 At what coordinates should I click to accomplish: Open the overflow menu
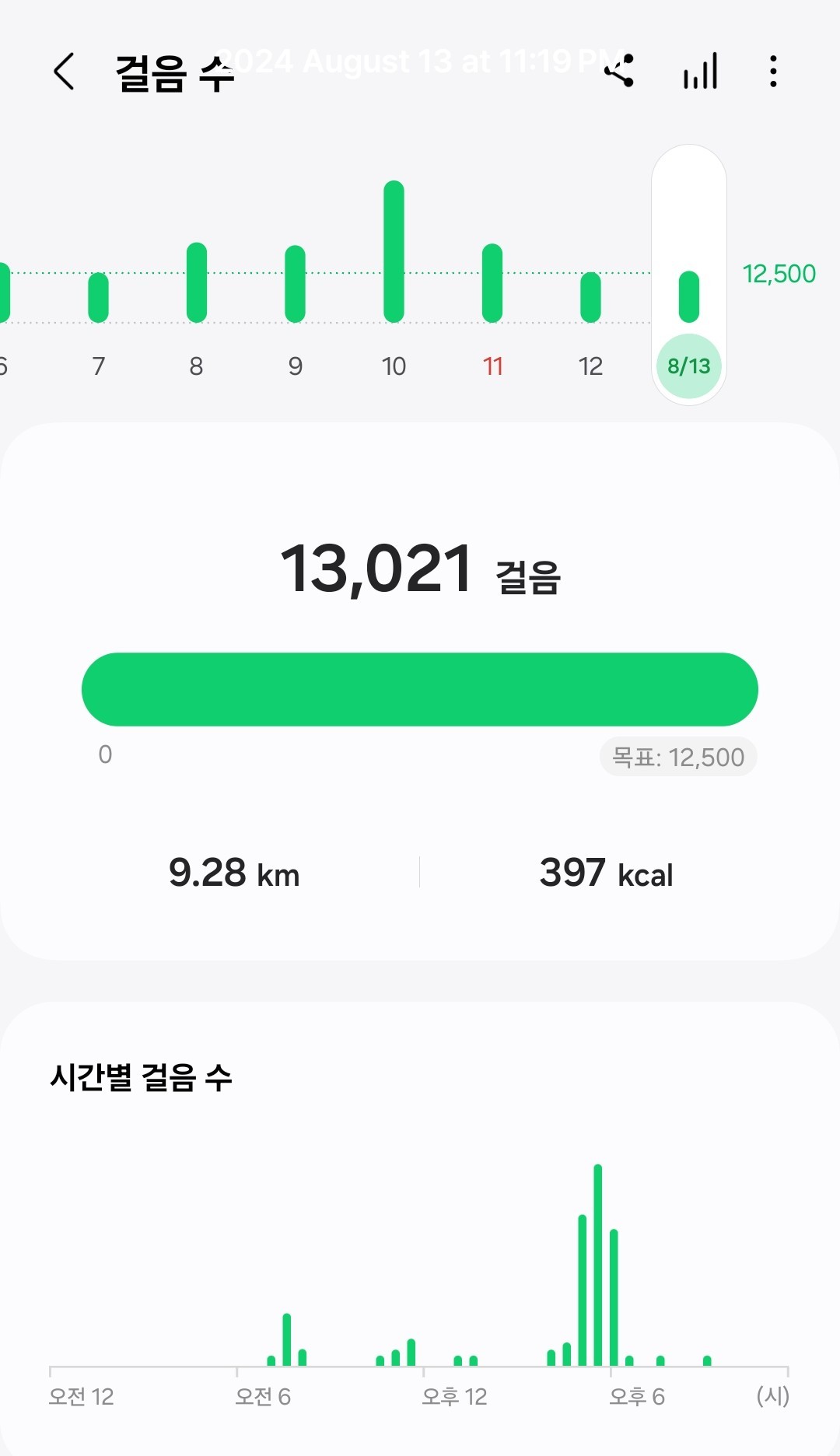[772, 72]
